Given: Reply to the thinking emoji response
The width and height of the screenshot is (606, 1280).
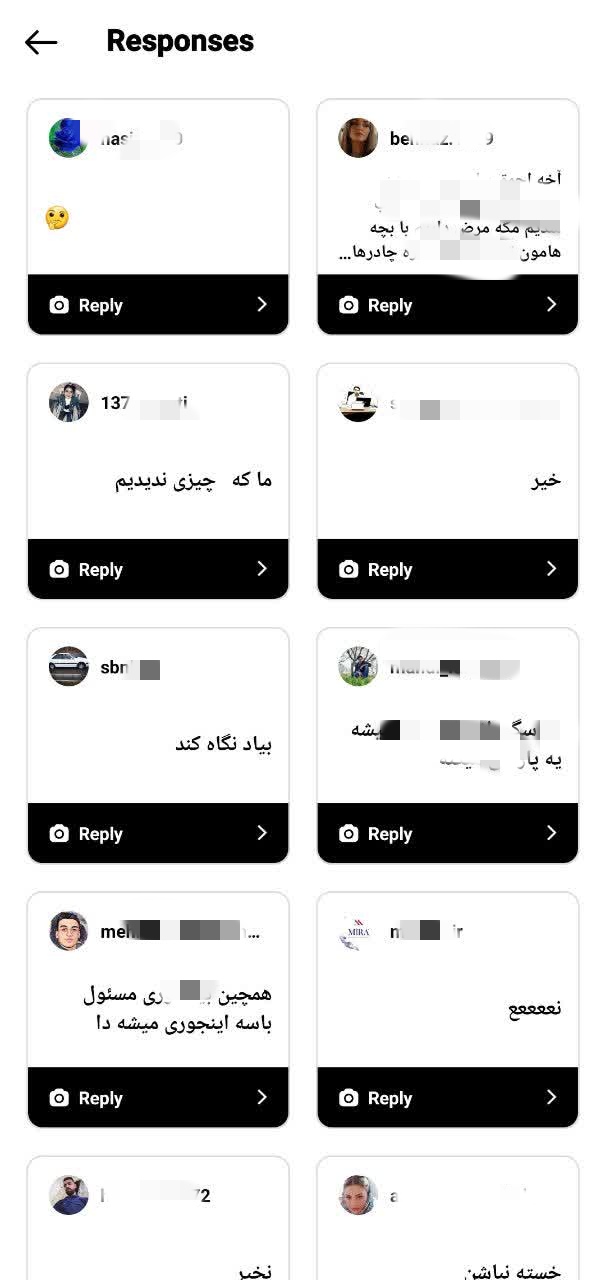Looking at the screenshot, I should click(x=158, y=305).
